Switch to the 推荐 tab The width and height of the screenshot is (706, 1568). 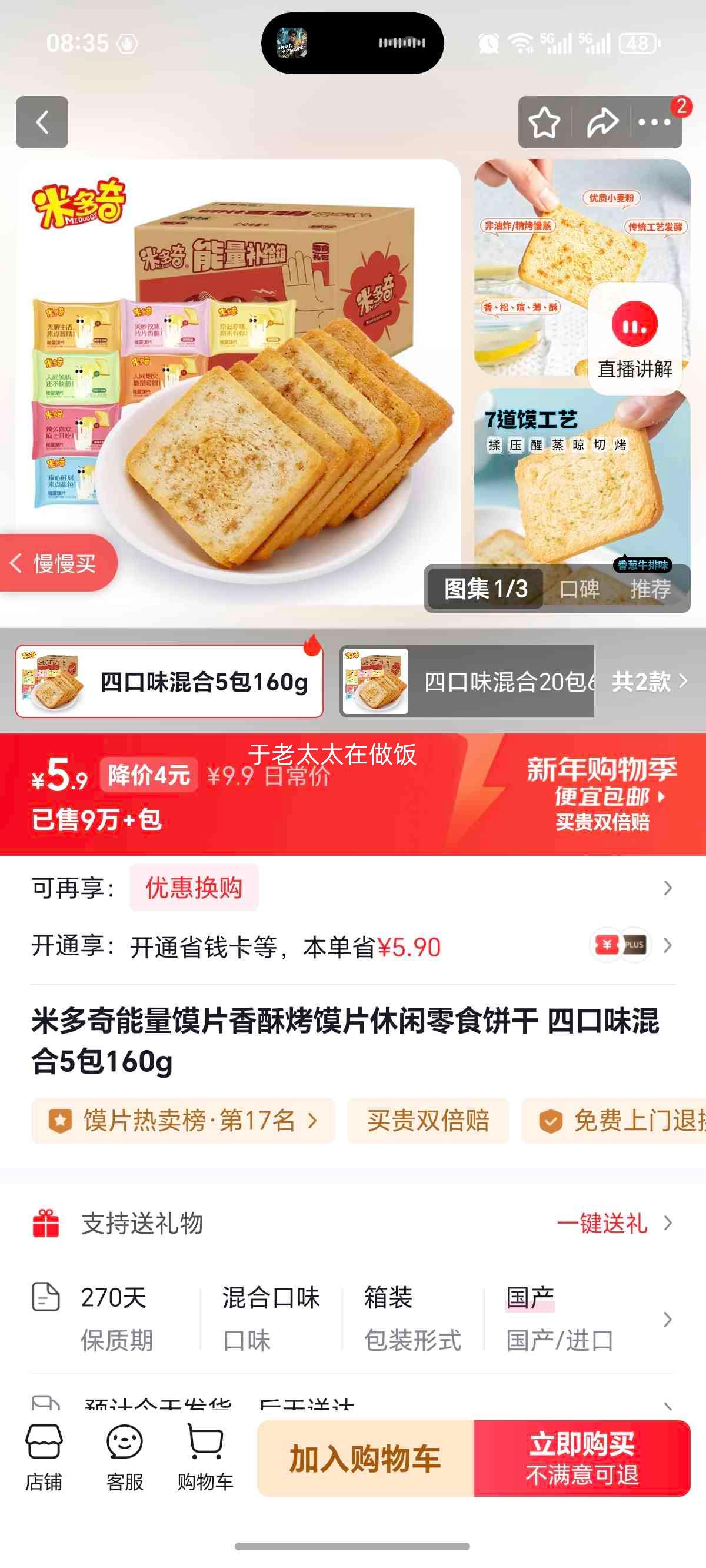[x=652, y=589]
